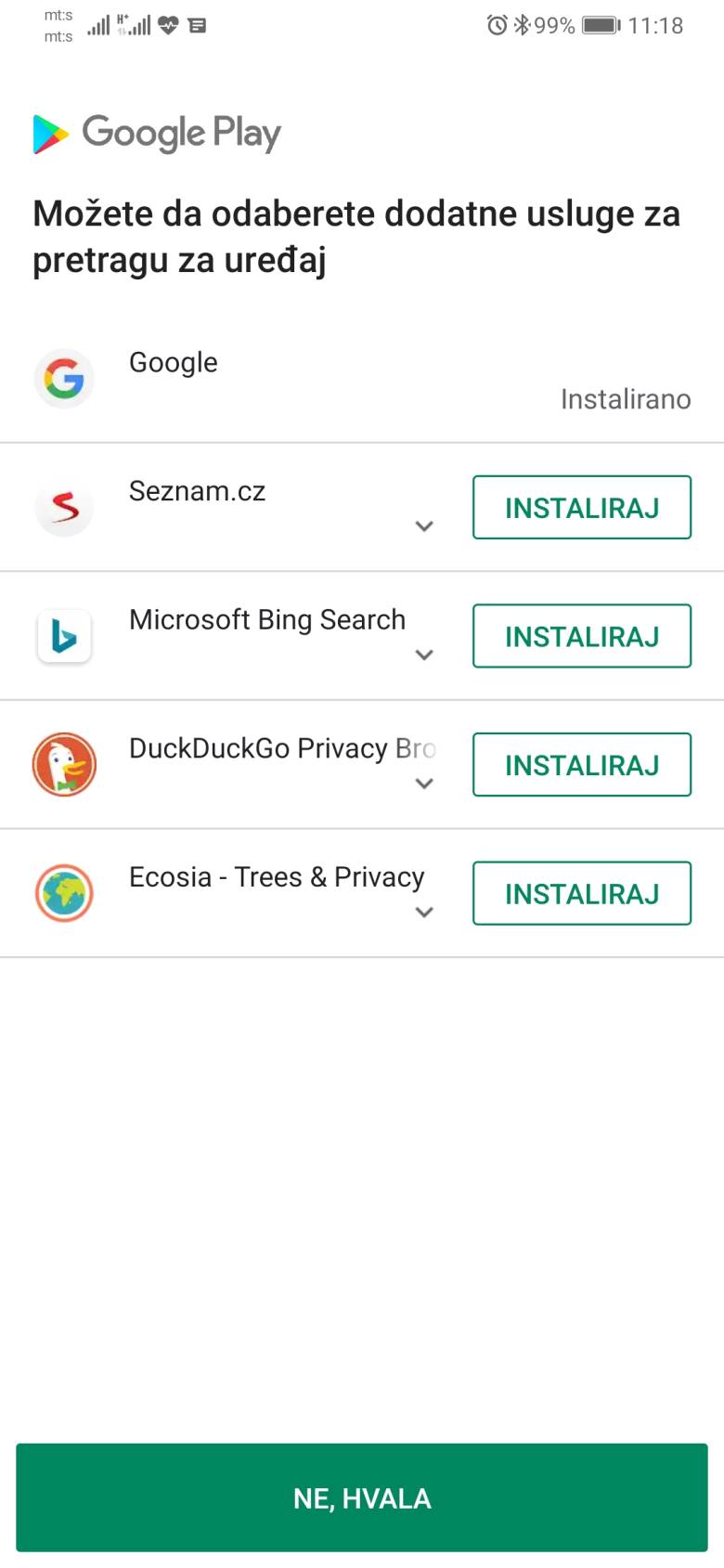The image size is (724, 1568).
Task: Install Seznam.cz via INSTALIRAJ
Action: point(581,507)
